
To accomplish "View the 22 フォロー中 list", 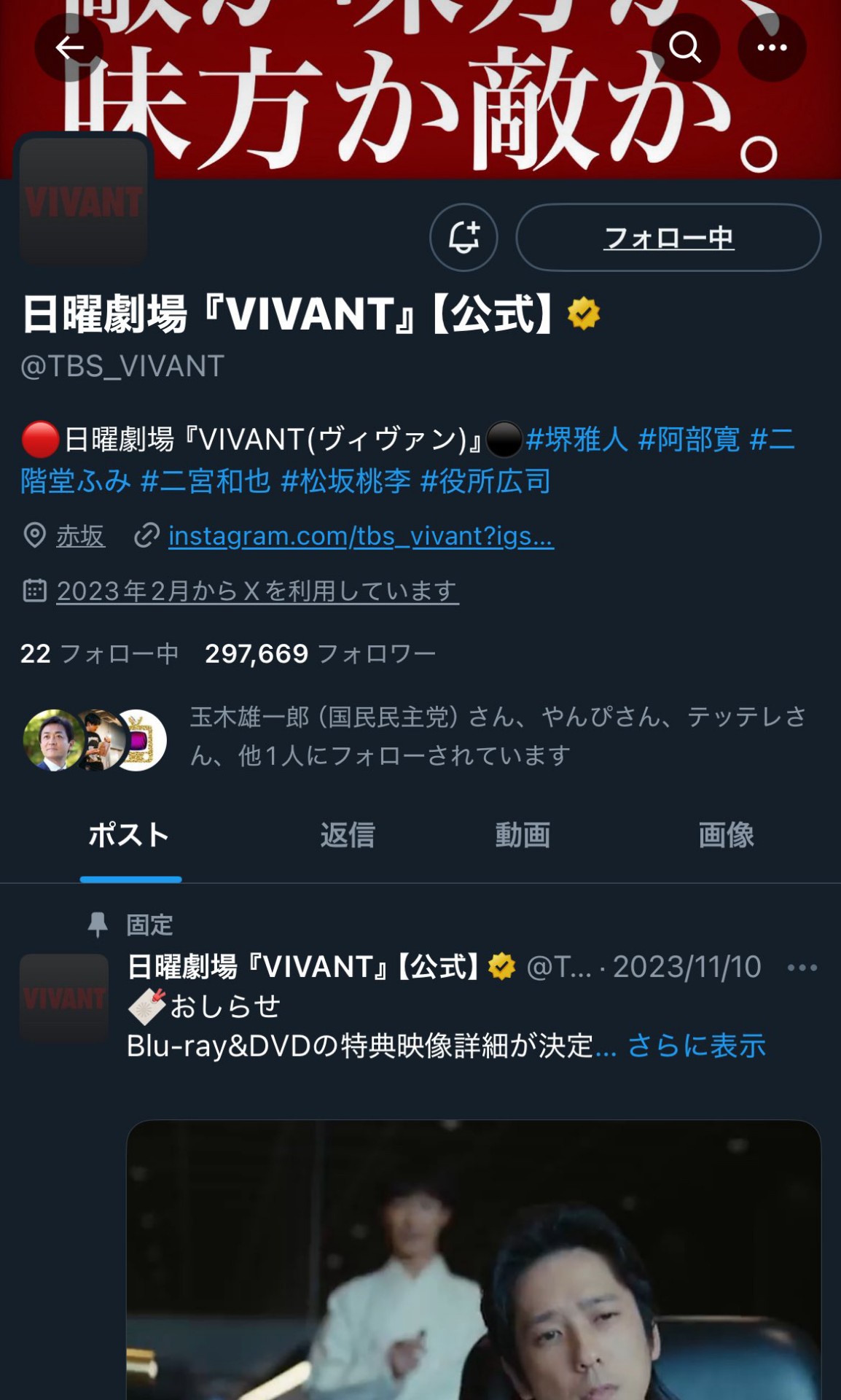I will point(99,653).
